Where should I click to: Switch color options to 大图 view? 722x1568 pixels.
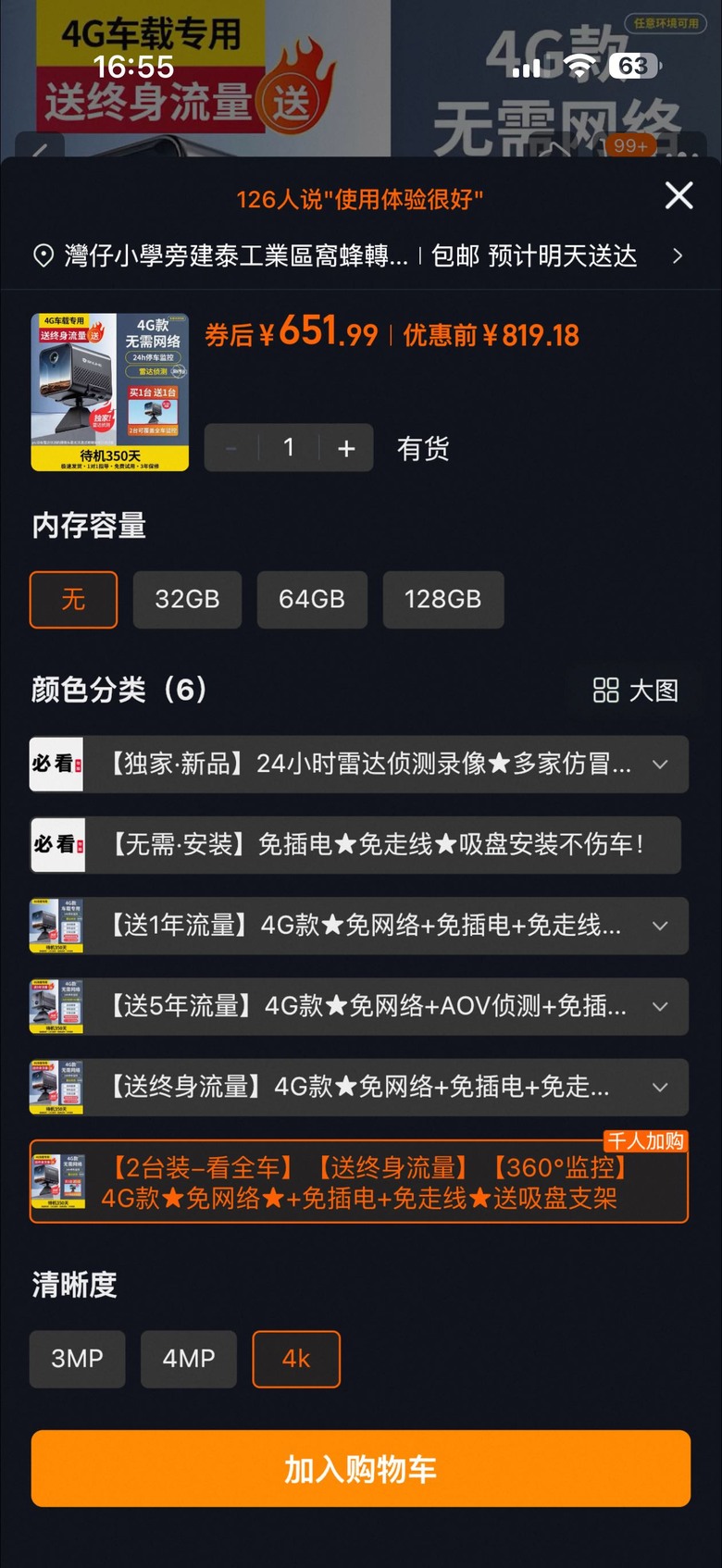[x=636, y=691]
